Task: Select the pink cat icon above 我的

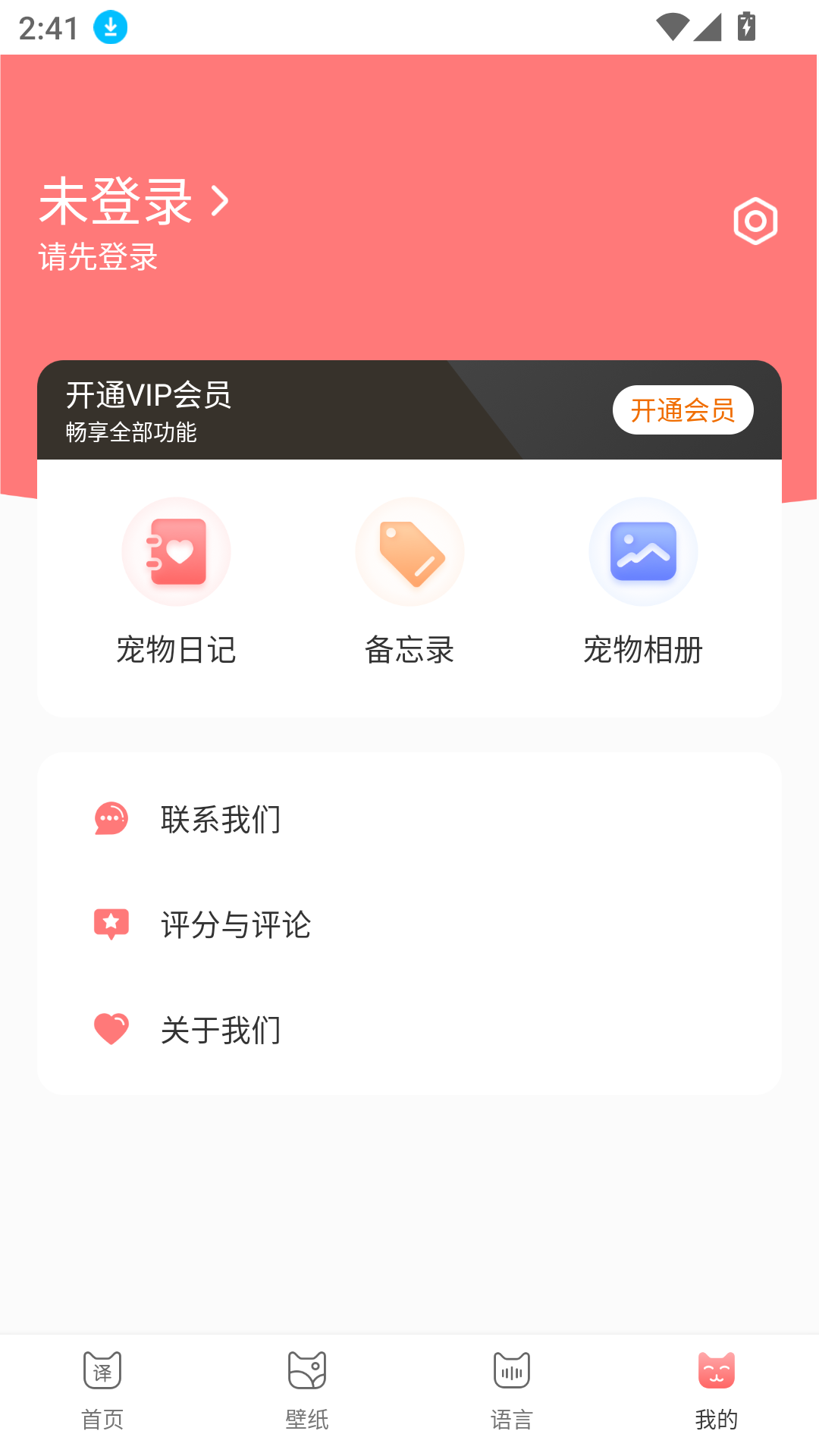Action: click(x=716, y=1370)
